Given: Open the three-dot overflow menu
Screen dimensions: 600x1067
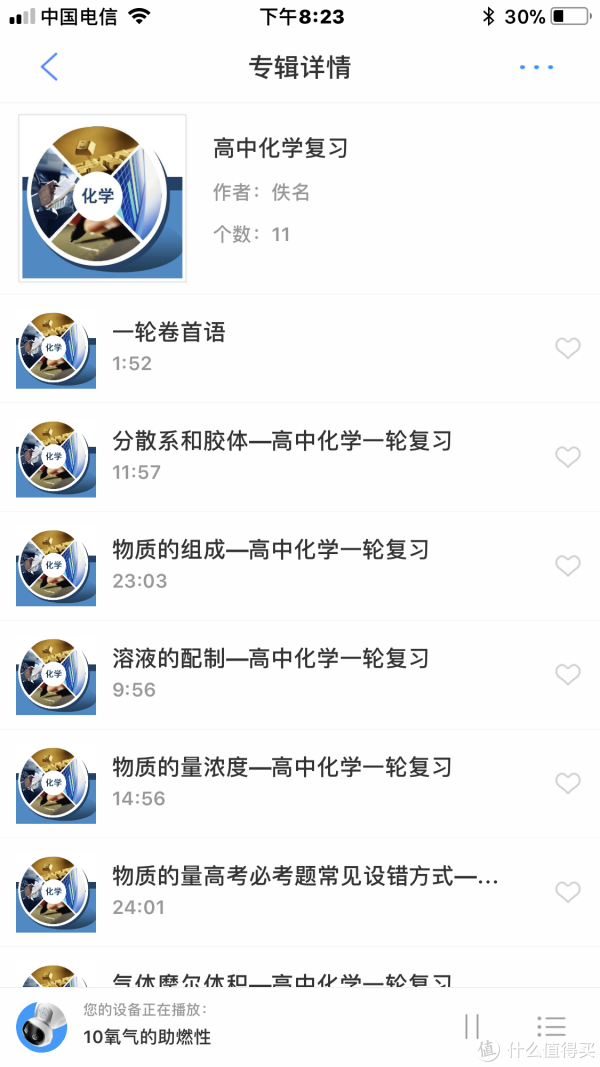Looking at the screenshot, I should coord(536,68).
